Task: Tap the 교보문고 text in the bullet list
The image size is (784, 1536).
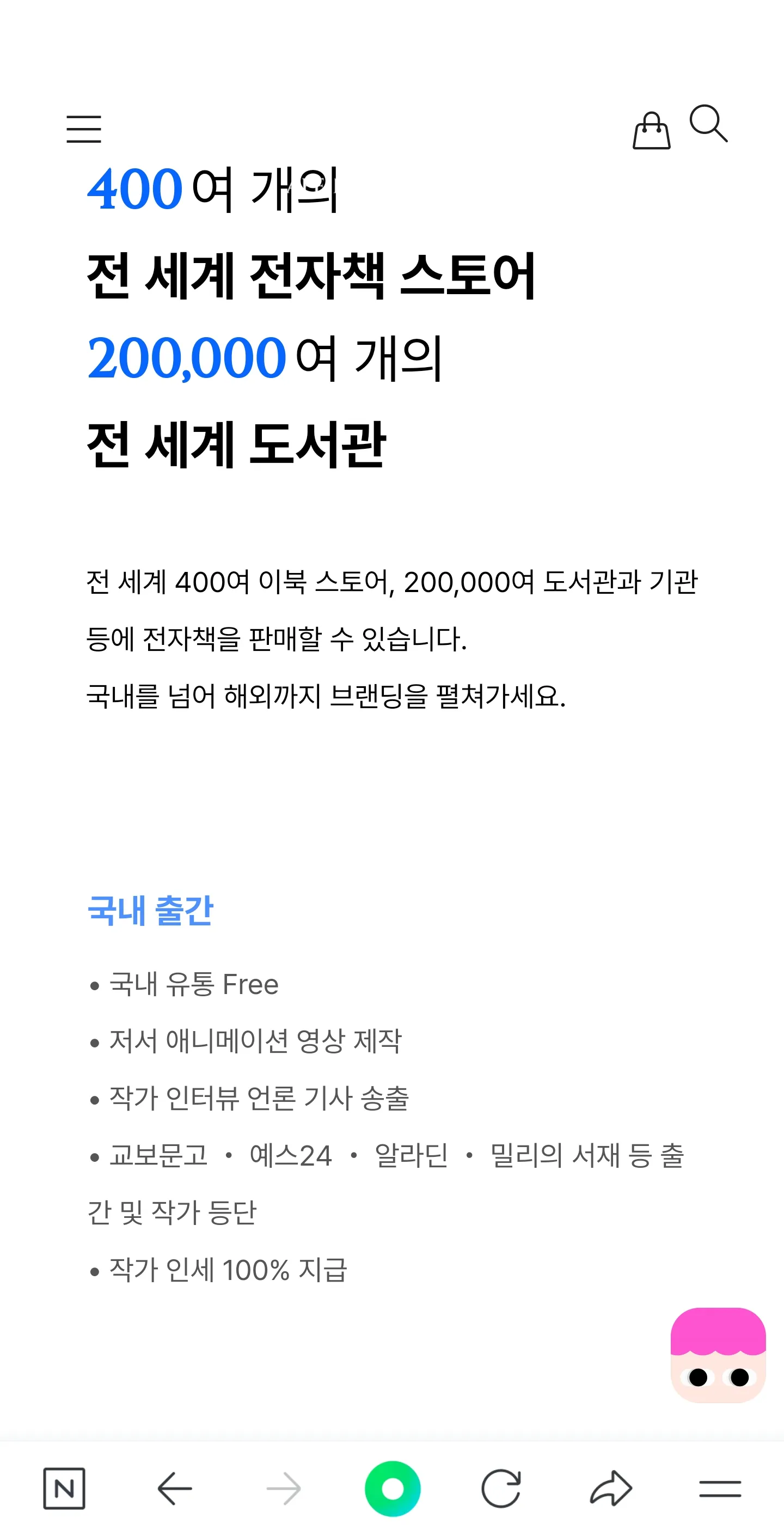Action: tap(157, 1154)
